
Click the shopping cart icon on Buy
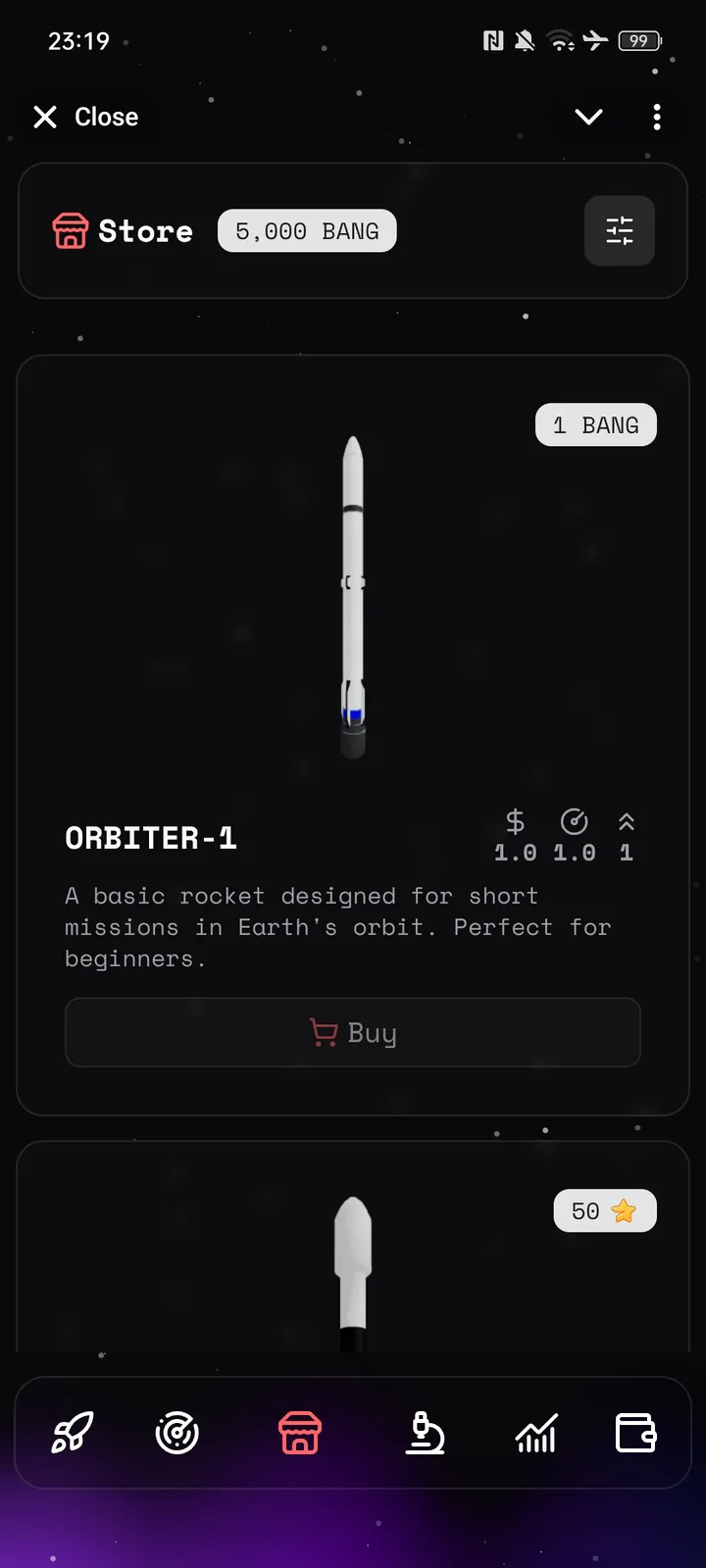[x=324, y=1032]
